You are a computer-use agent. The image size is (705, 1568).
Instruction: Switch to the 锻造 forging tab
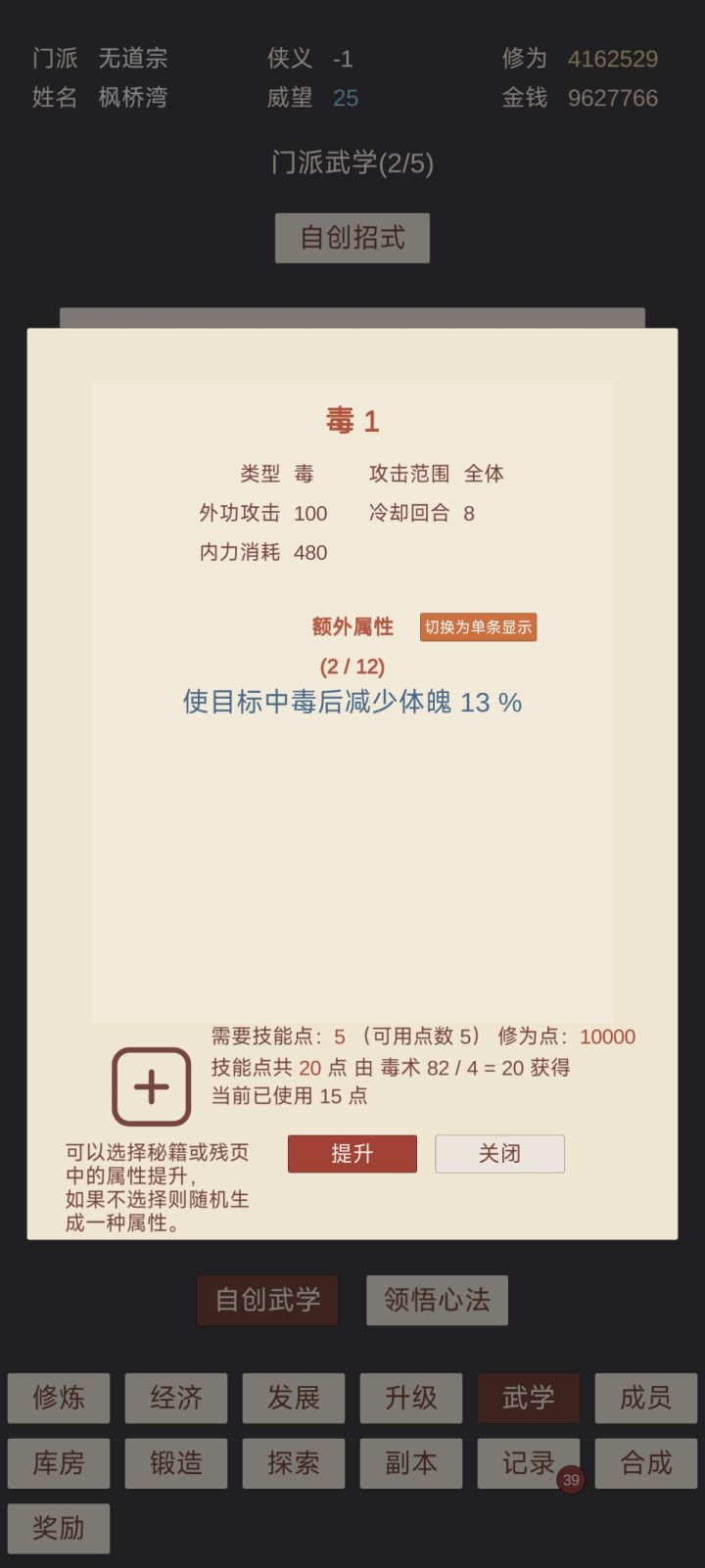tap(176, 1462)
